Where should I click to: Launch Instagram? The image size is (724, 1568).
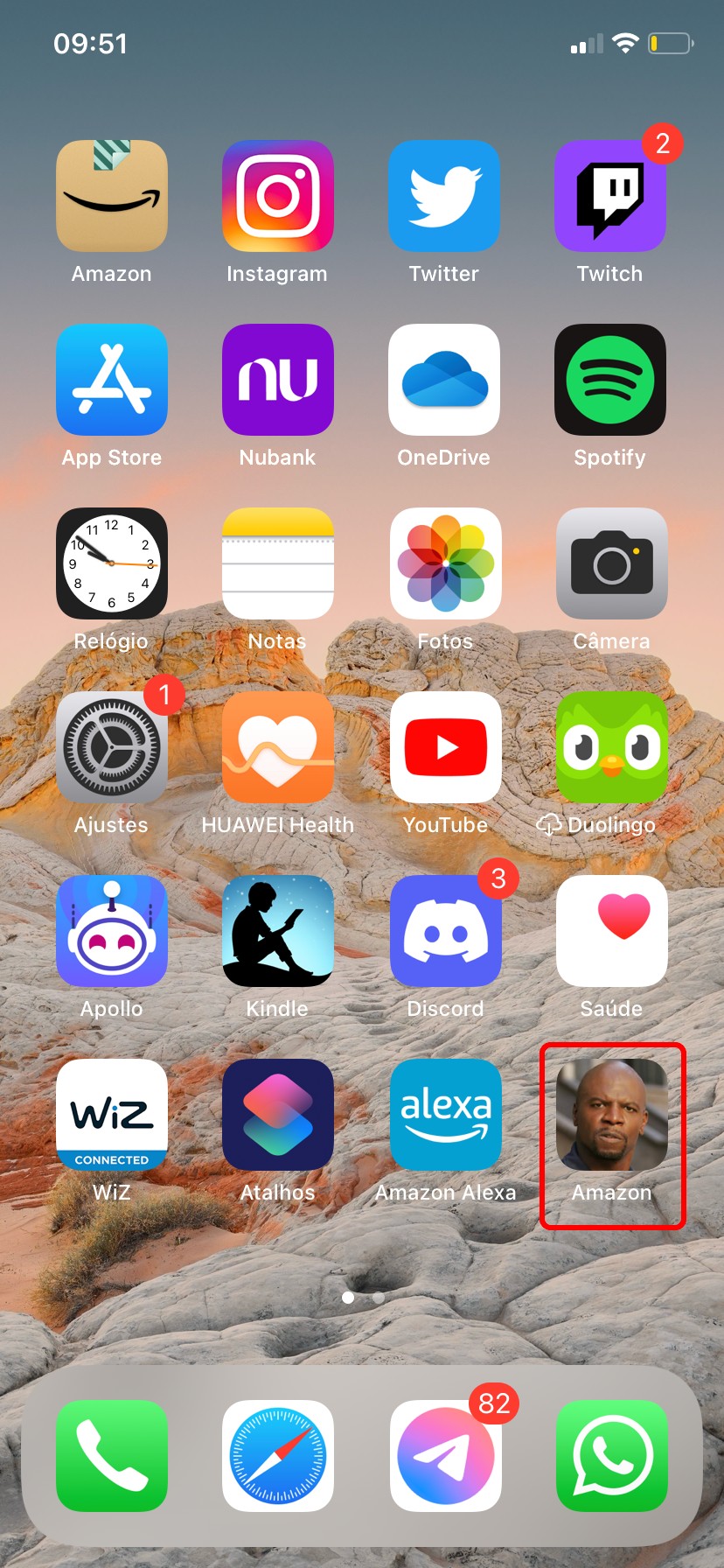pyautogui.click(x=277, y=196)
